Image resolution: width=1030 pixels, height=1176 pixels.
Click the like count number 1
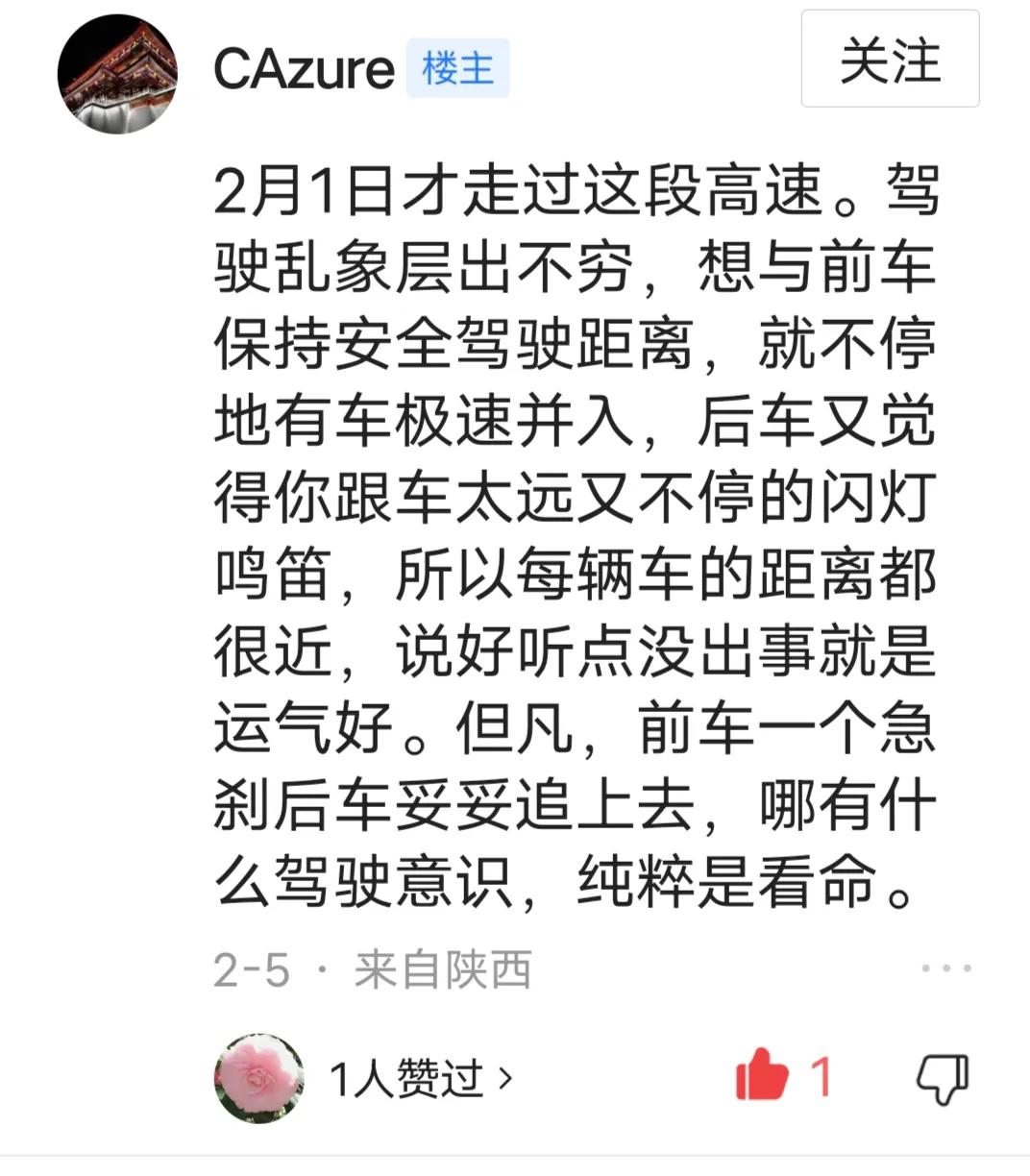click(822, 1078)
